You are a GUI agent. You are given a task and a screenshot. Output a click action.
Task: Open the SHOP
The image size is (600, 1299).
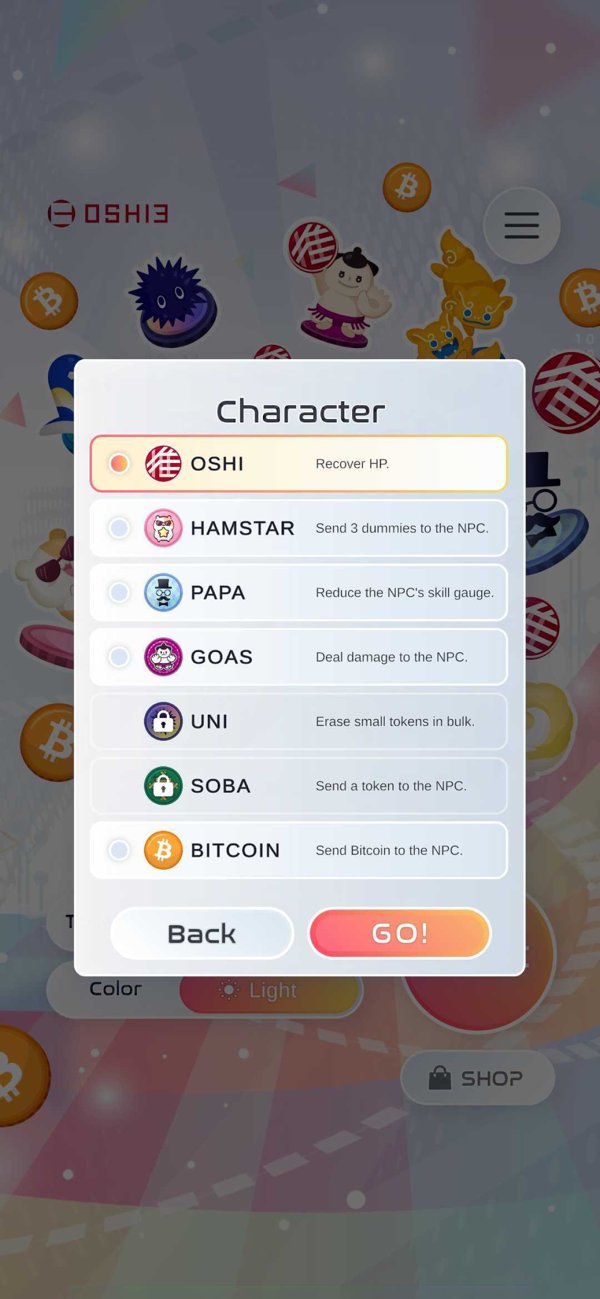(x=477, y=1078)
